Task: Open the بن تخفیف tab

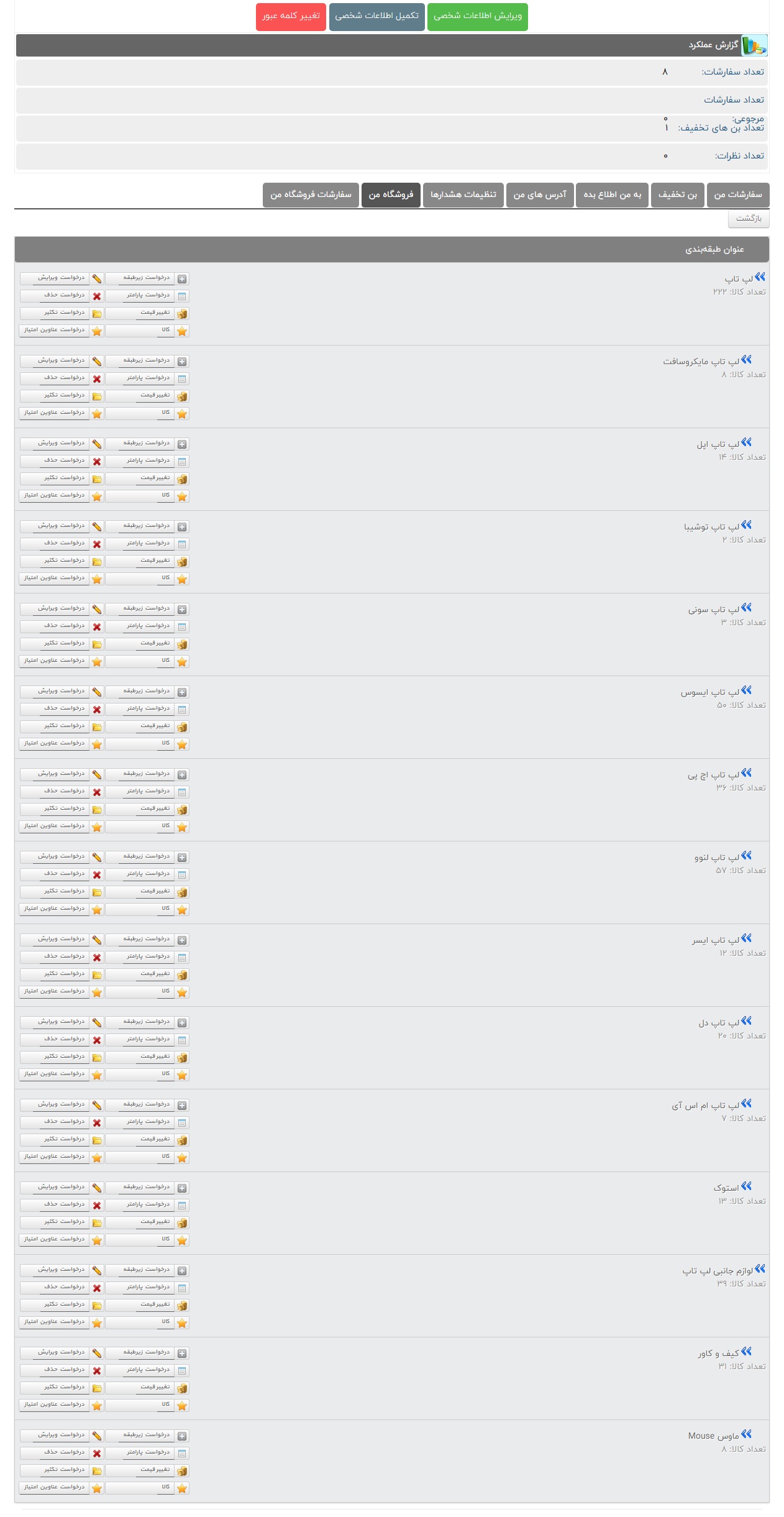Action: coord(677,195)
